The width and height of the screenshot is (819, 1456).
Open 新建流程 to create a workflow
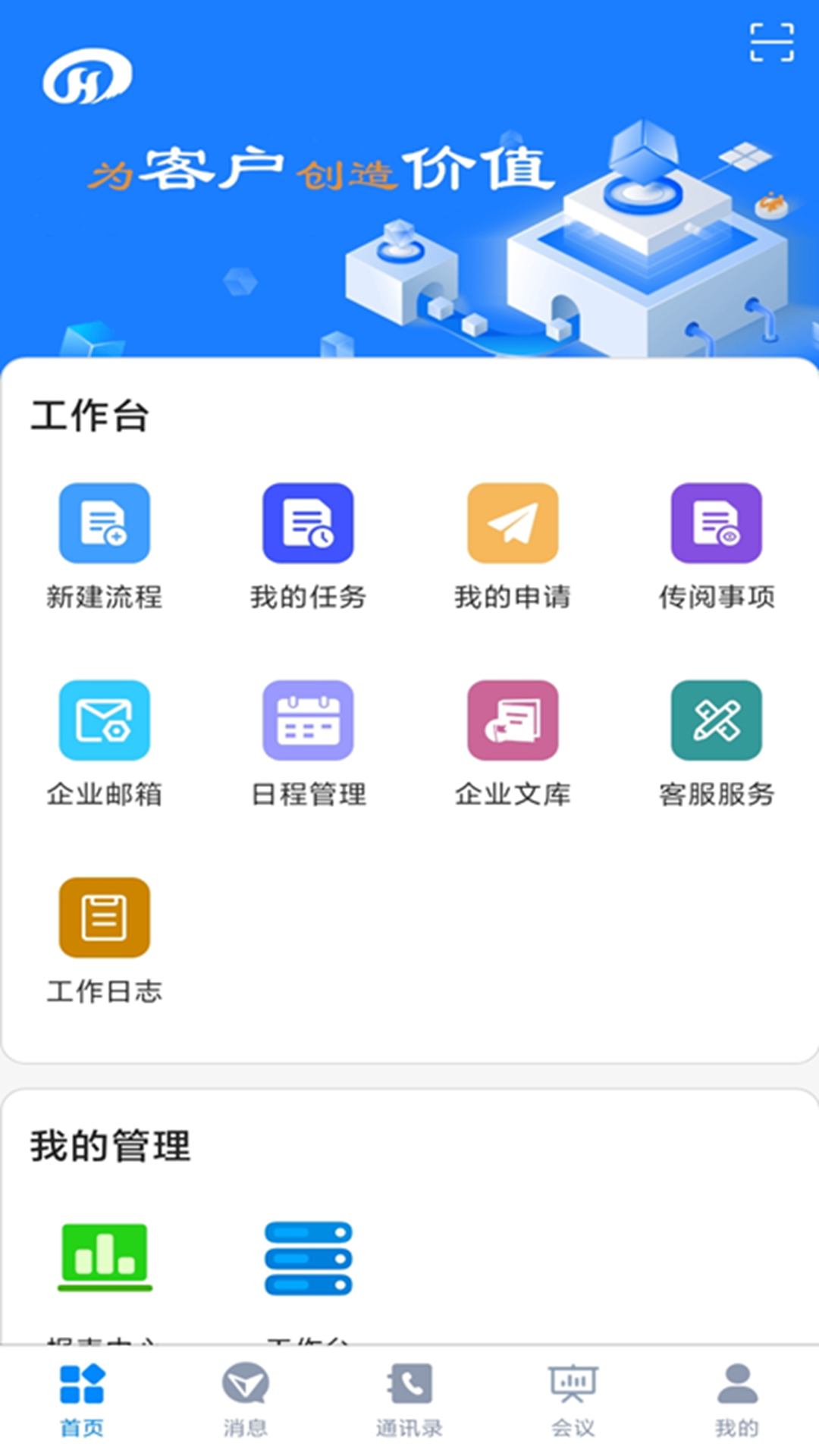(105, 523)
